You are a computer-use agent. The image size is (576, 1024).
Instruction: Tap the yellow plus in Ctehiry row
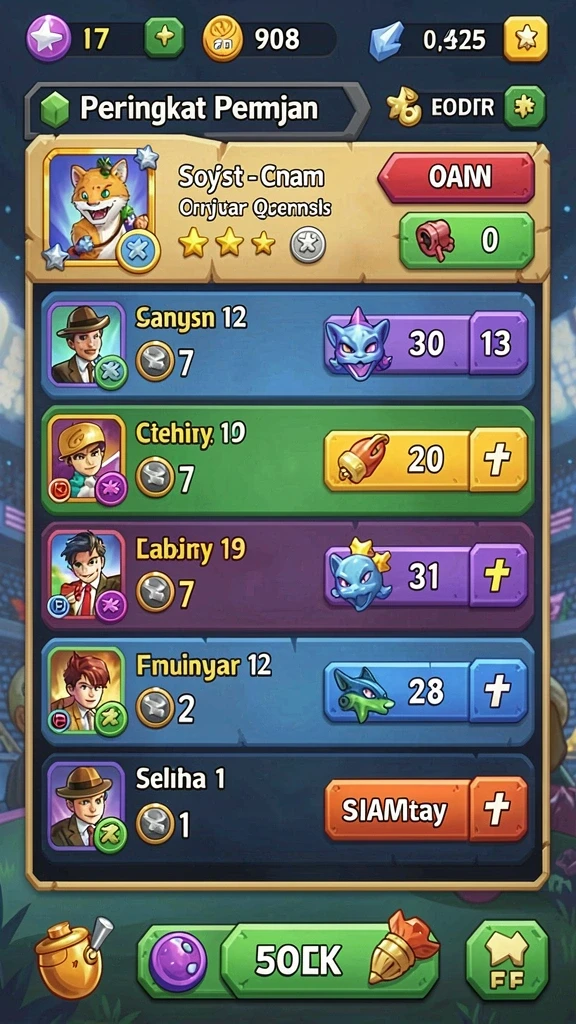pos(498,460)
